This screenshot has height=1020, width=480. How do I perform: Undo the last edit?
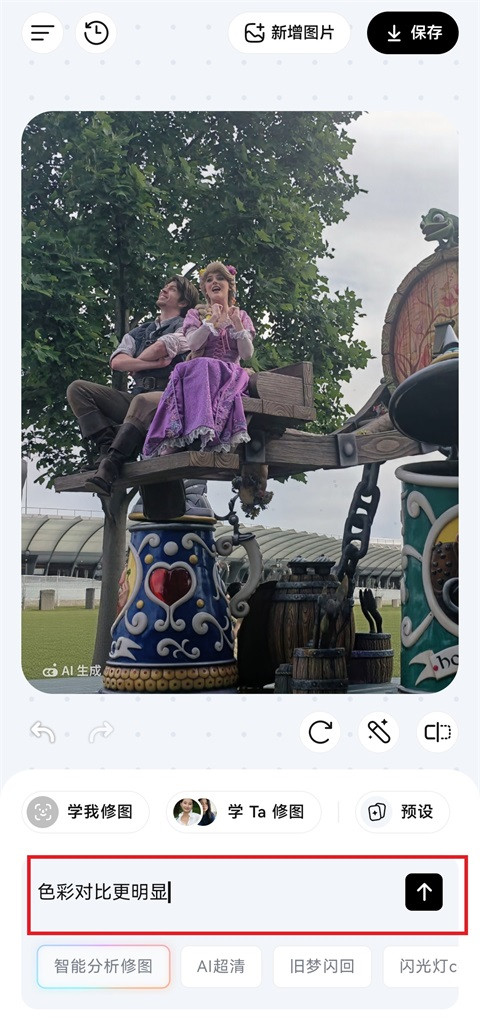point(42,732)
